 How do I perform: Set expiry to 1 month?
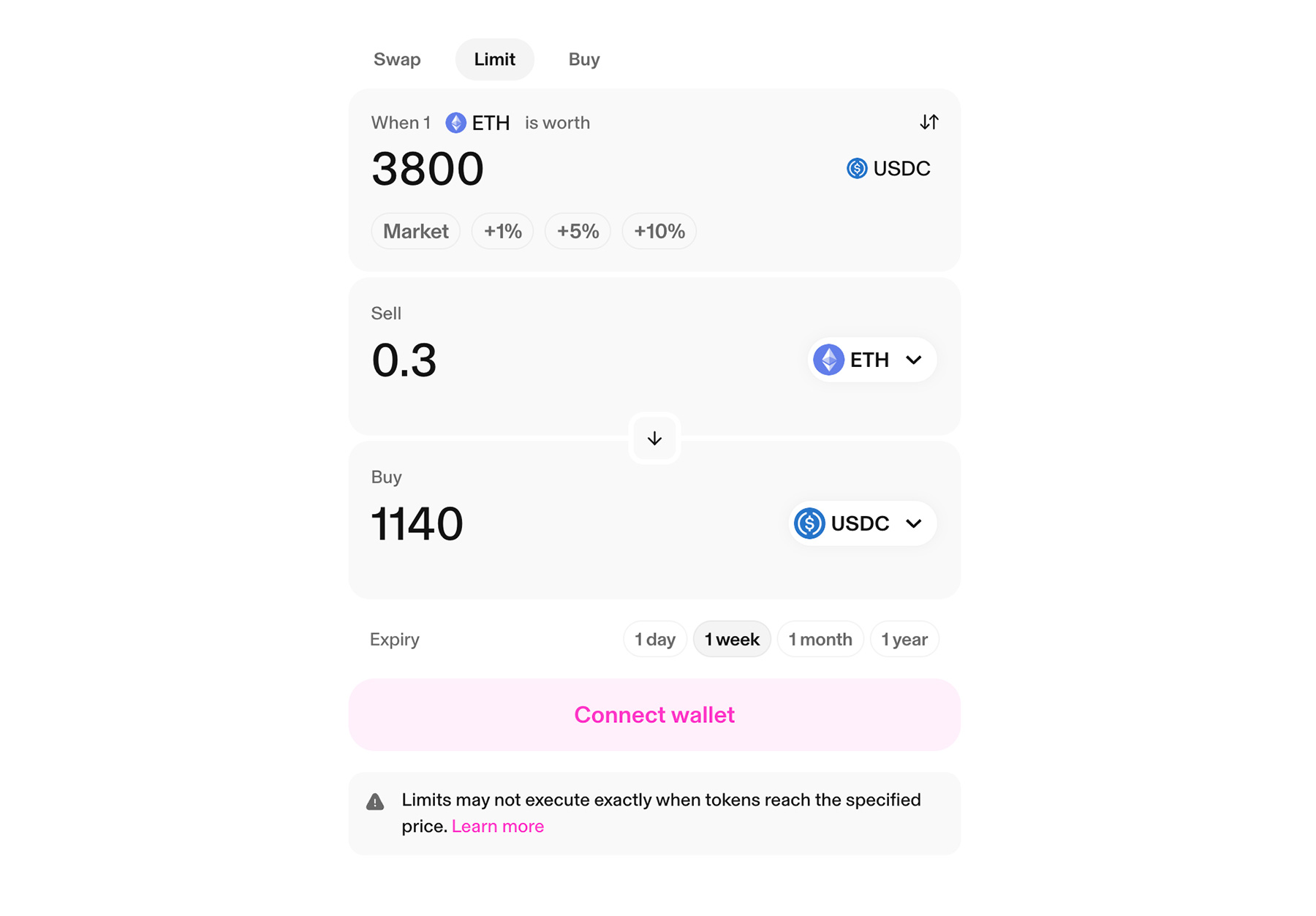pyautogui.click(x=820, y=640)
